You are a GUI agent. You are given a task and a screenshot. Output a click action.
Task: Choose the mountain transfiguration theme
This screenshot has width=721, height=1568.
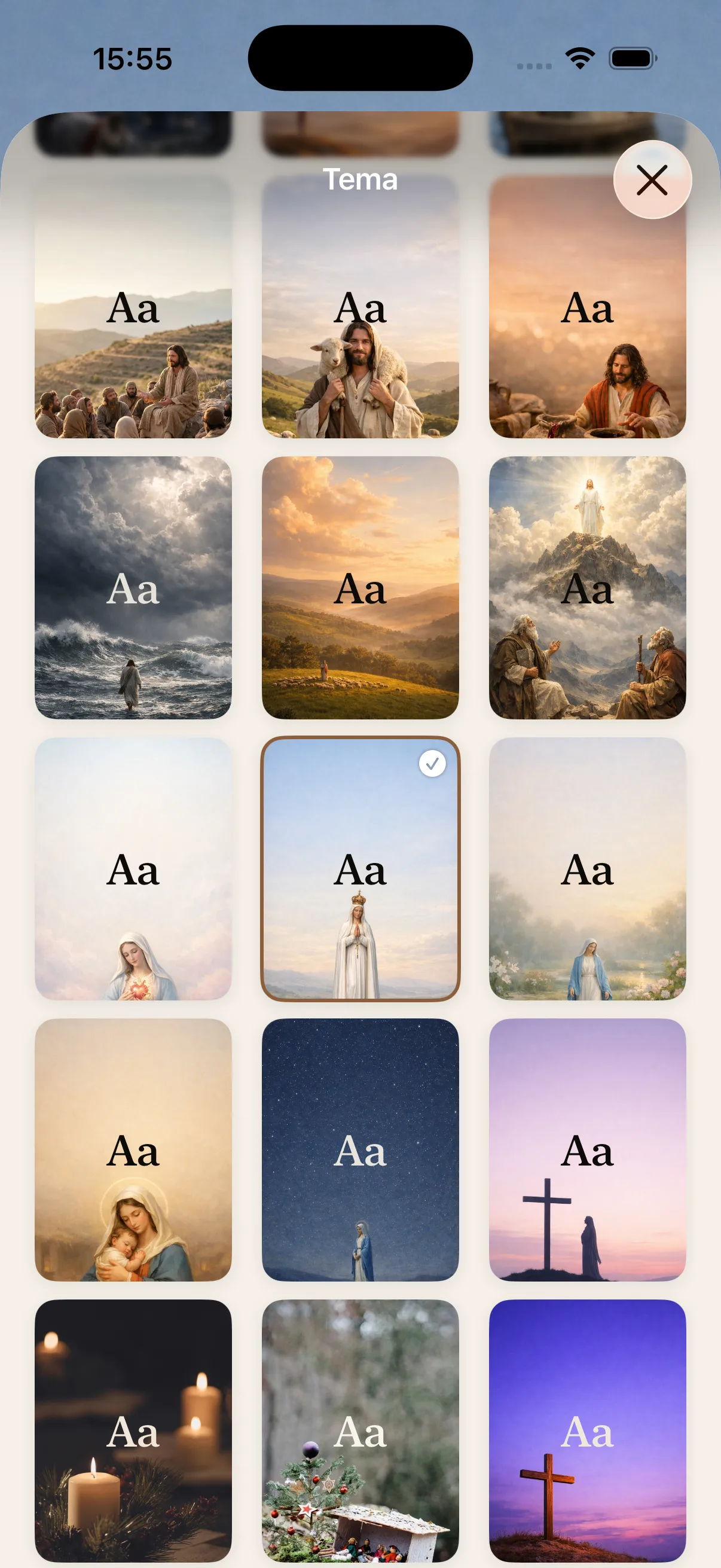pos(587,587)
